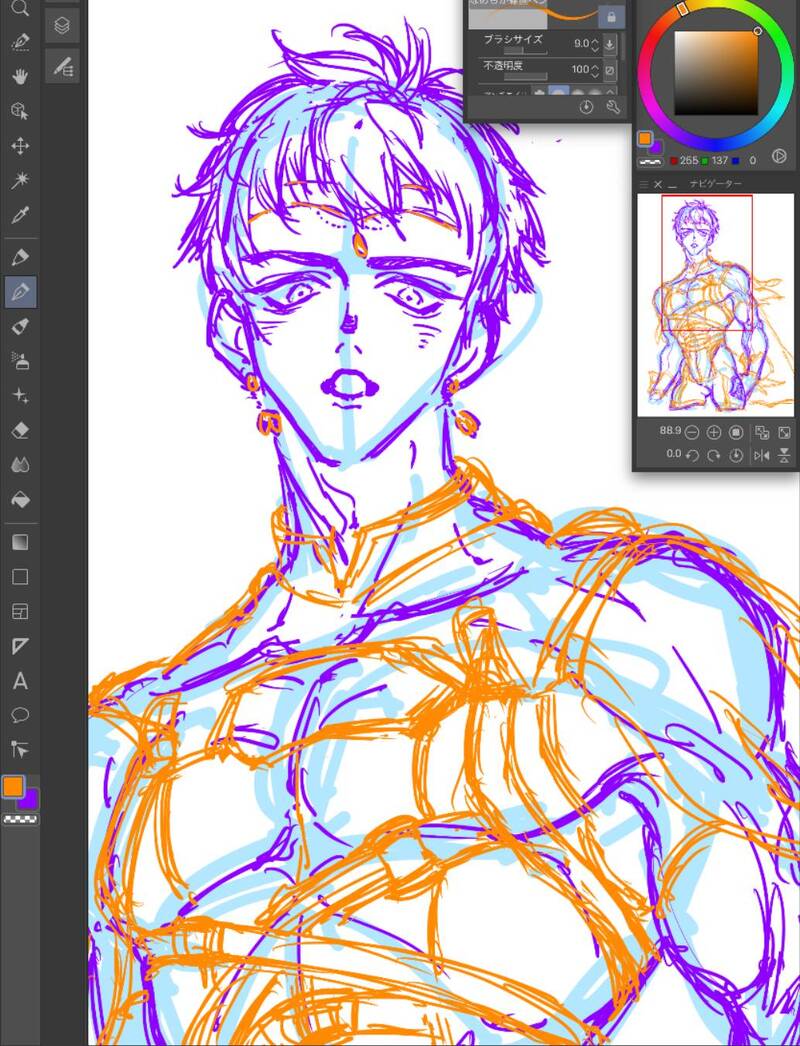Zoom out in the navigator
Viewport: 800px width, 1046px height.
tap(691, 433)
